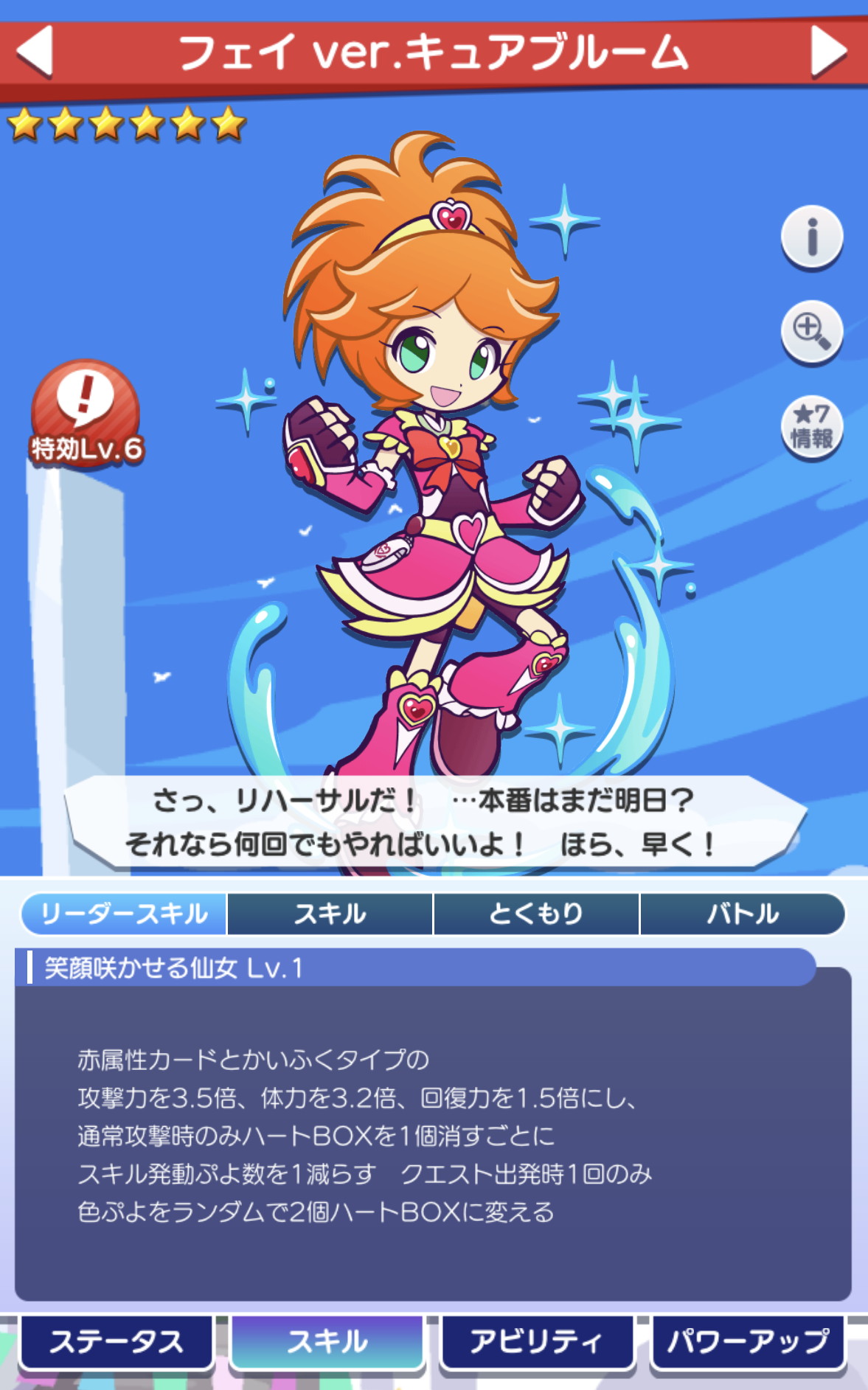Screen dimensions: 868x1390
Task: Switch to the バトル tab
Action: coord(742,914)
